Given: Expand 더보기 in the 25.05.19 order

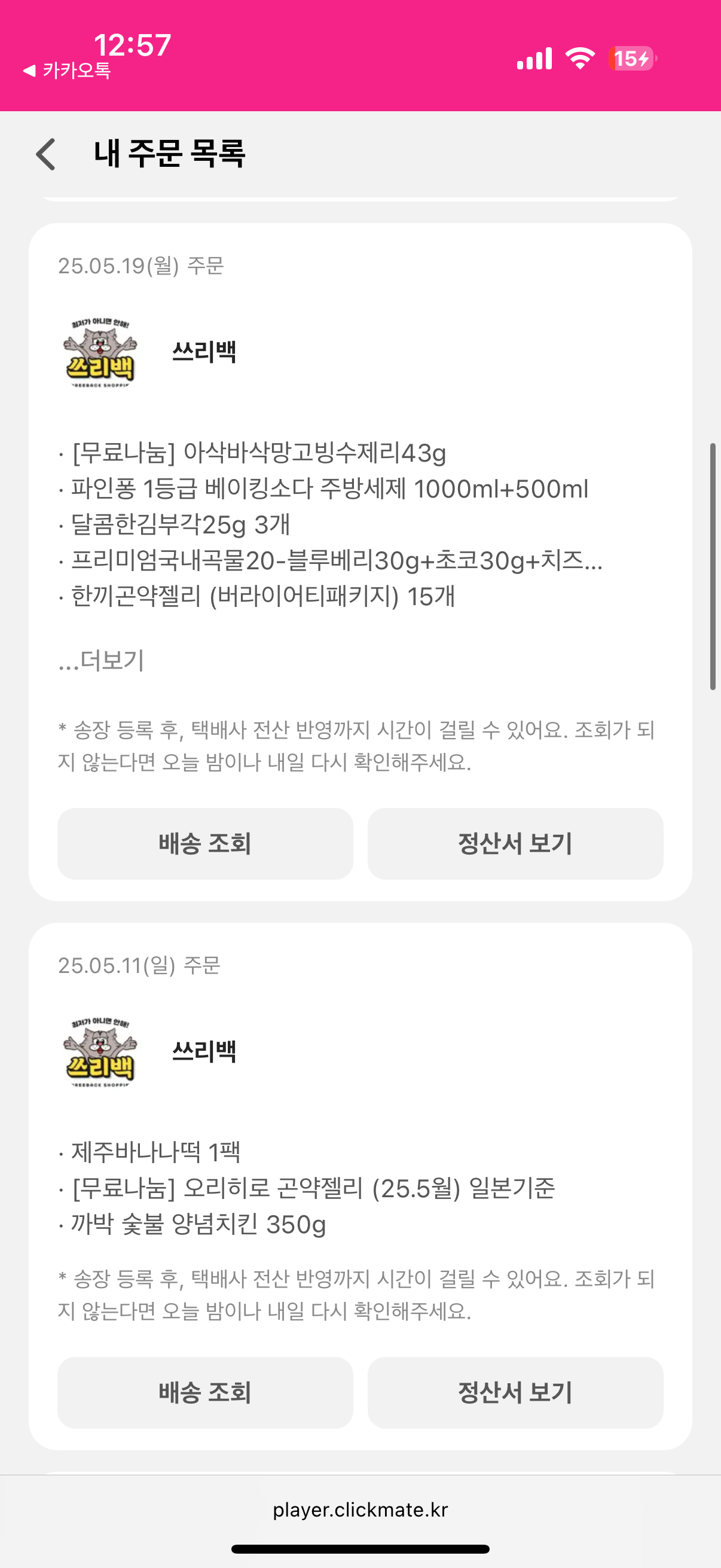Looking at the screenshot, I should 102,660.
